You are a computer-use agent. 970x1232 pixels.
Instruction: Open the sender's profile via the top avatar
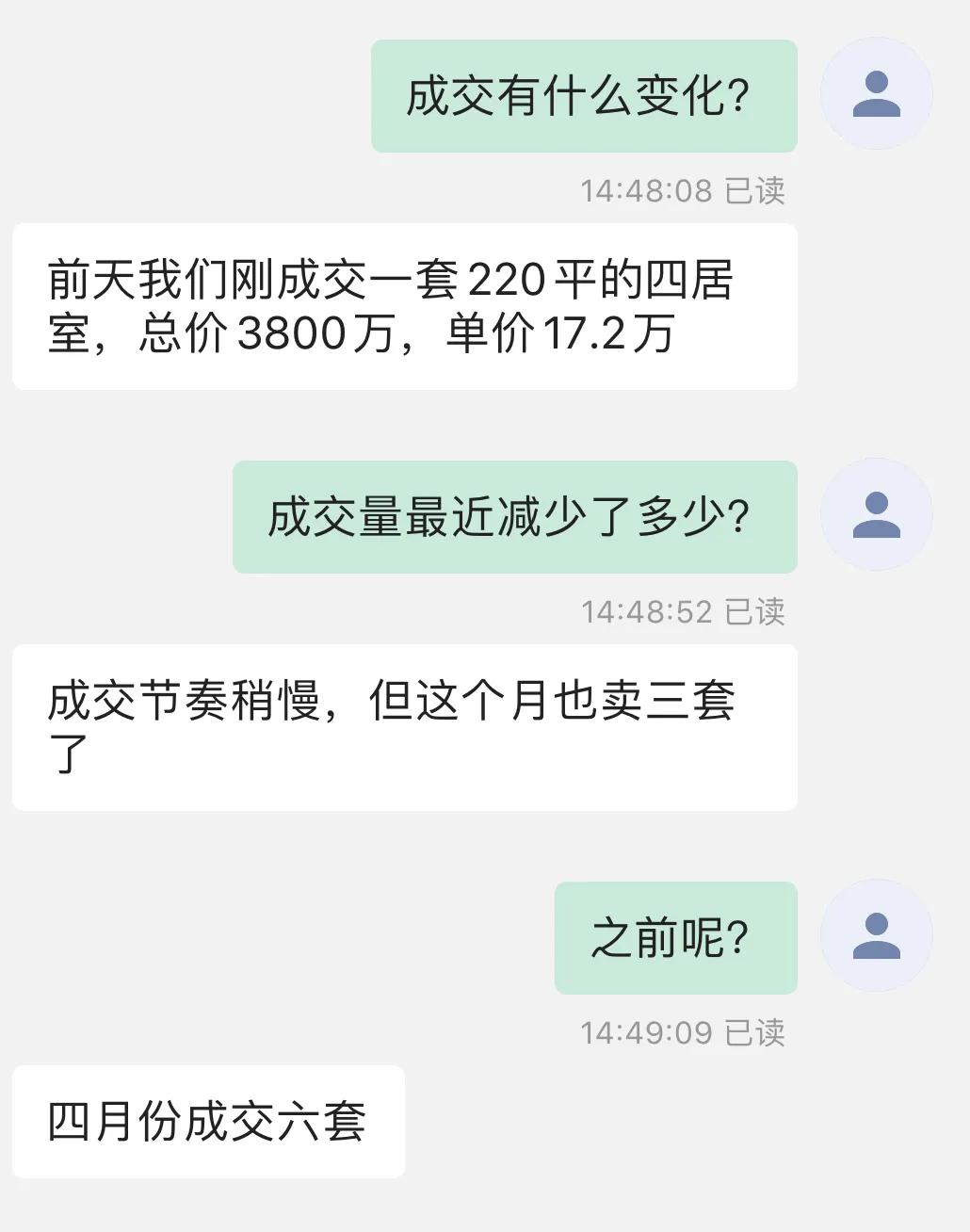(877, 93)
